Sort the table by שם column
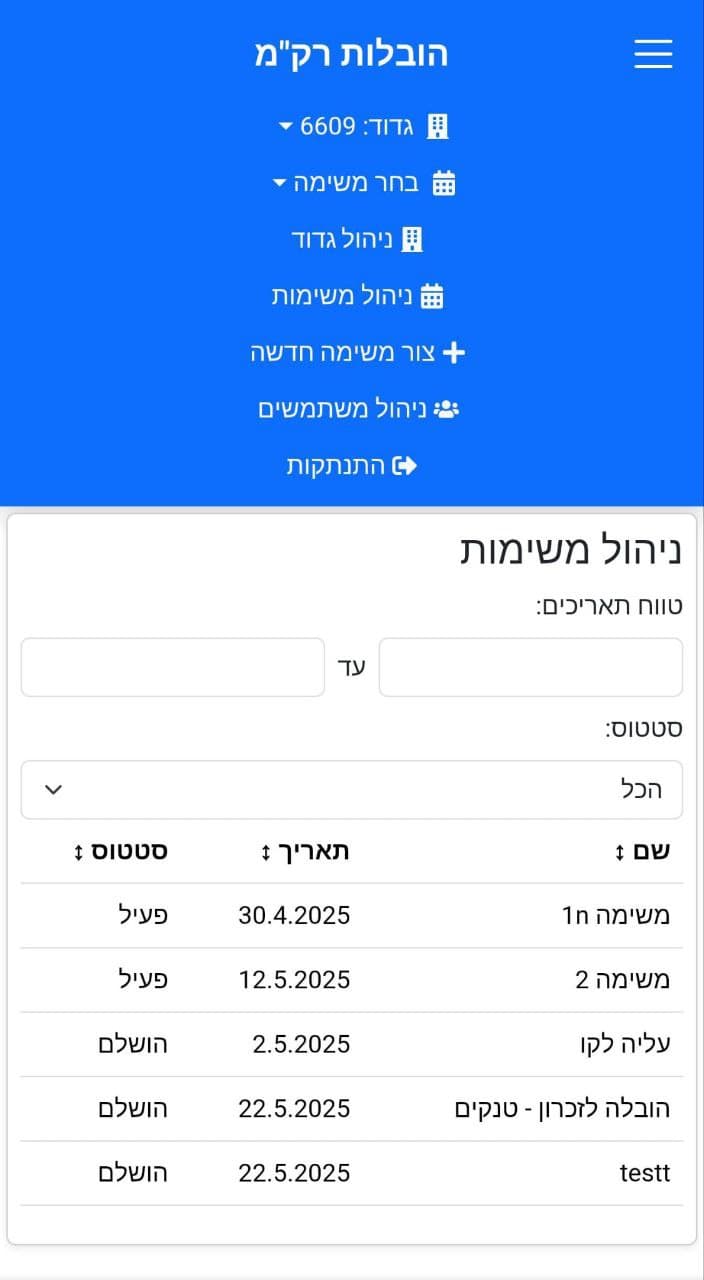Screen dimensions: 704x1280 point(643,852)
